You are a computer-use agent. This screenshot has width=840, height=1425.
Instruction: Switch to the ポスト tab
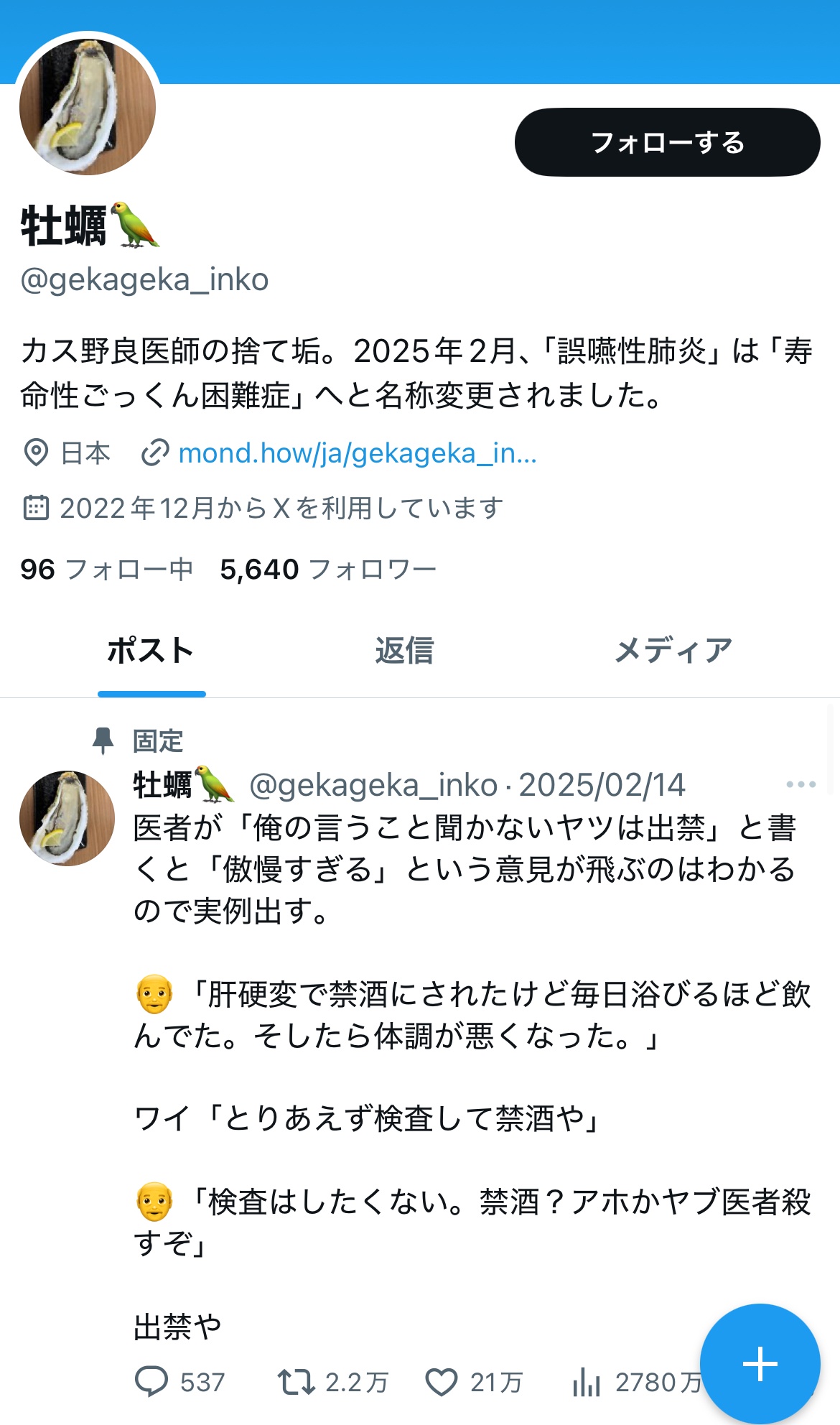pos(151,651)
